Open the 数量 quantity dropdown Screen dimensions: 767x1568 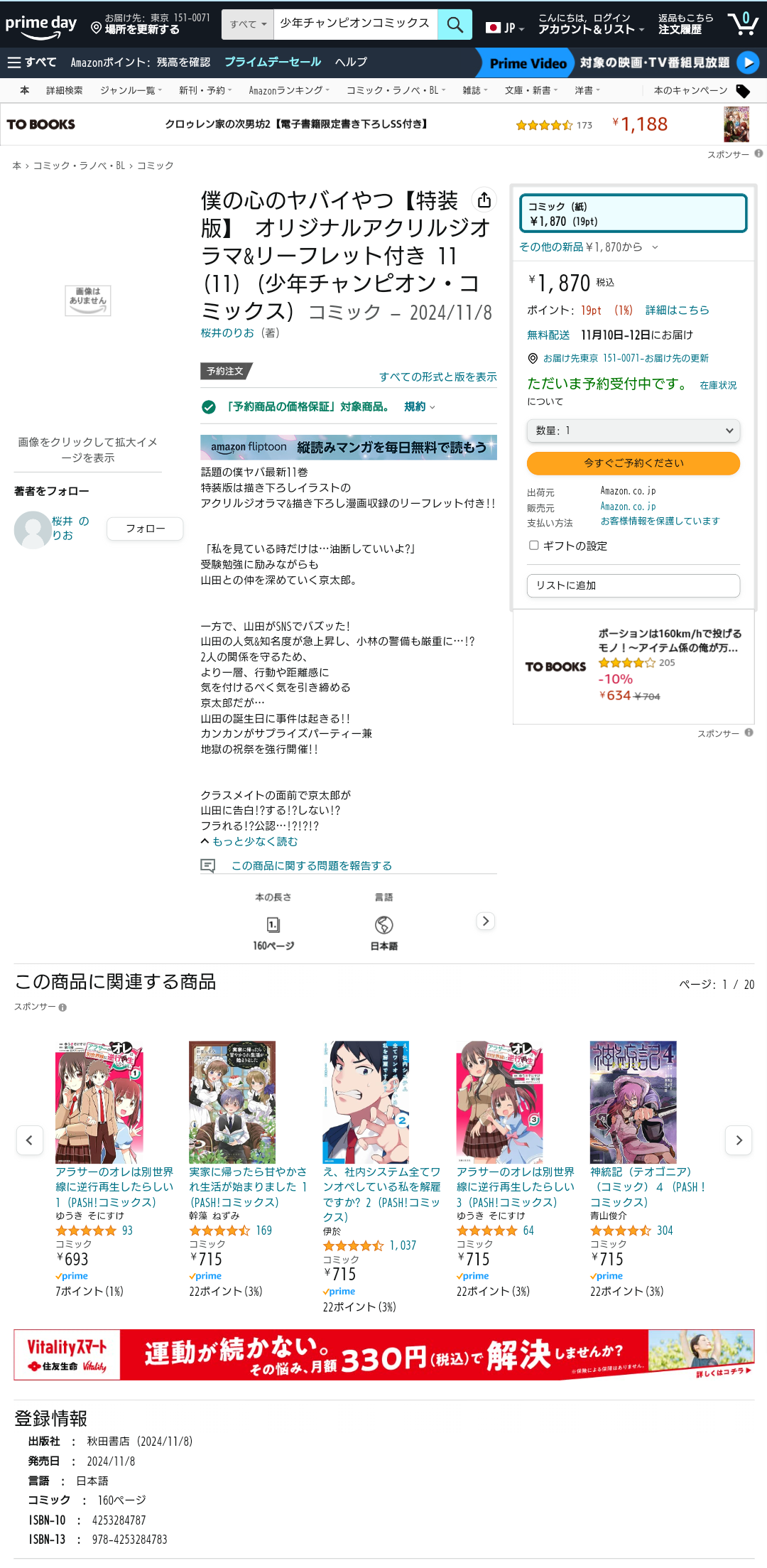(633, 431)
